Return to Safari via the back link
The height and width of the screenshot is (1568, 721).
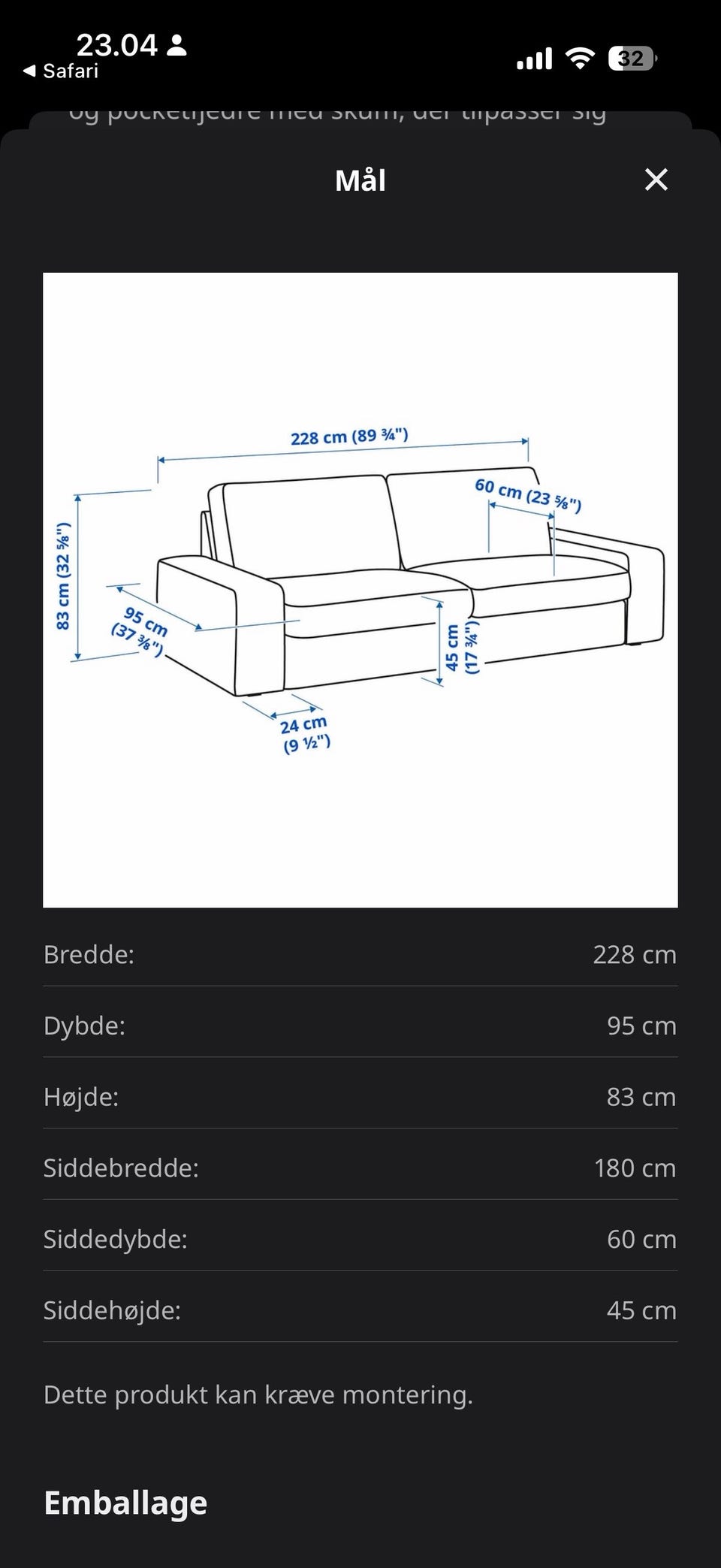tap(61, 71)
